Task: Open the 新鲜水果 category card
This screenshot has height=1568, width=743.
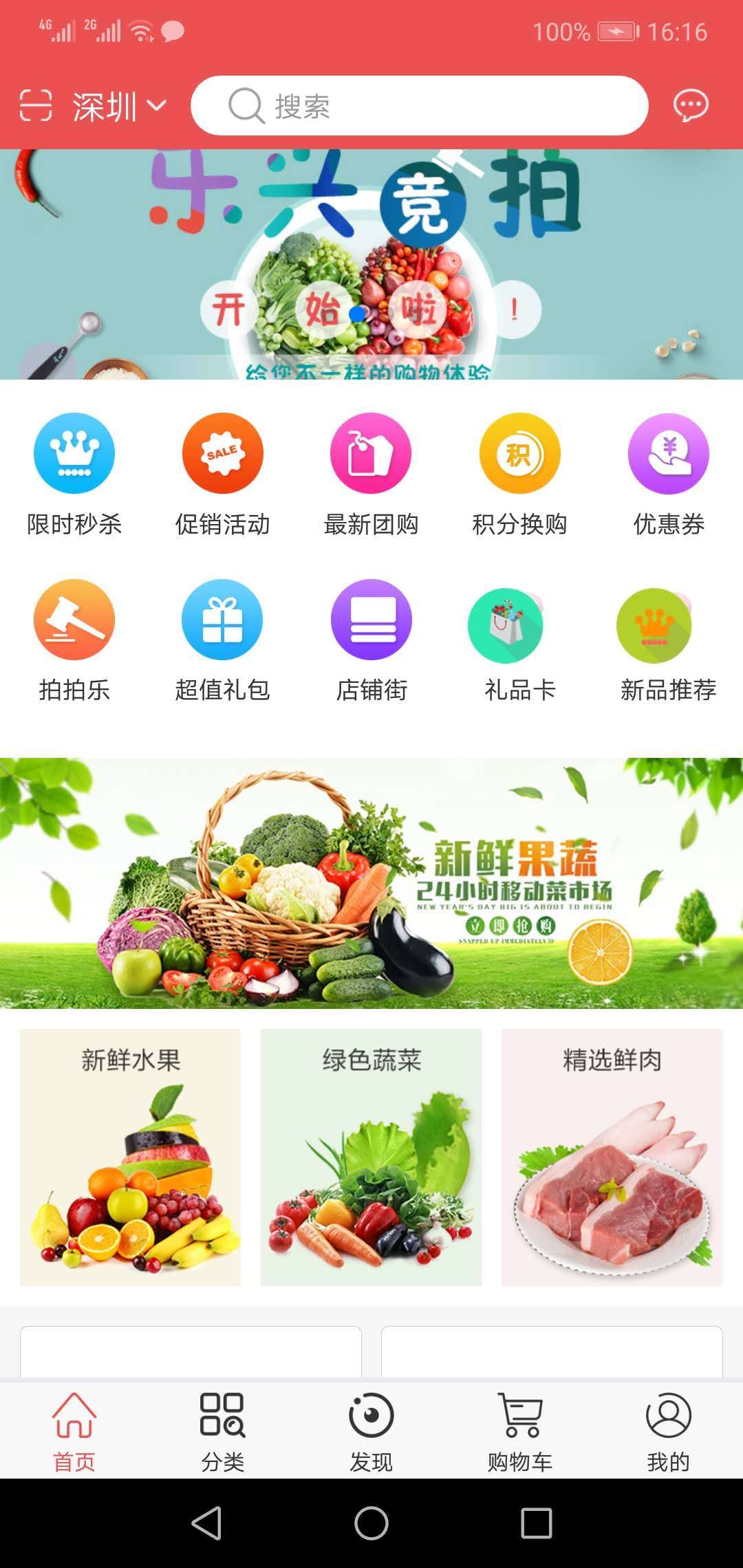Action: [131, 1157]
